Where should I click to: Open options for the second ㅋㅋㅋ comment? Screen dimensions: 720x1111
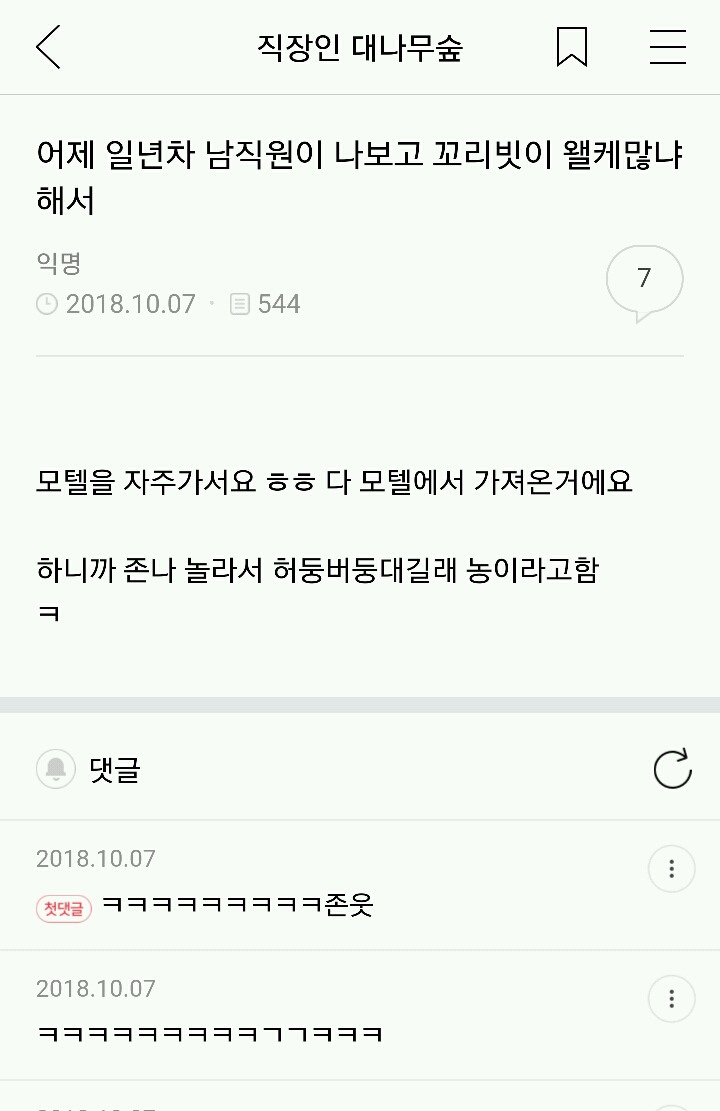point(671,998)
